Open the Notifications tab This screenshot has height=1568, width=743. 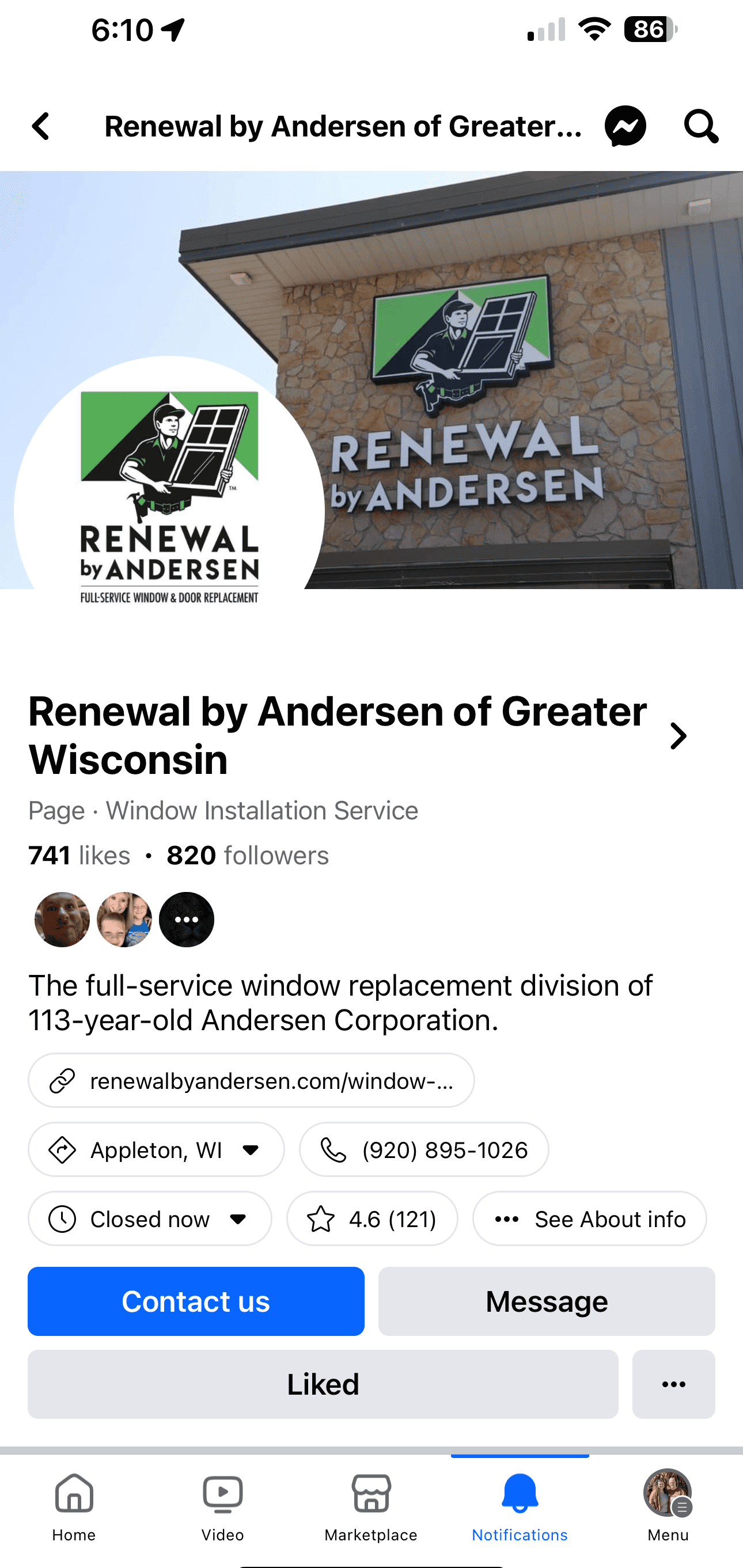click(520, 1507)
